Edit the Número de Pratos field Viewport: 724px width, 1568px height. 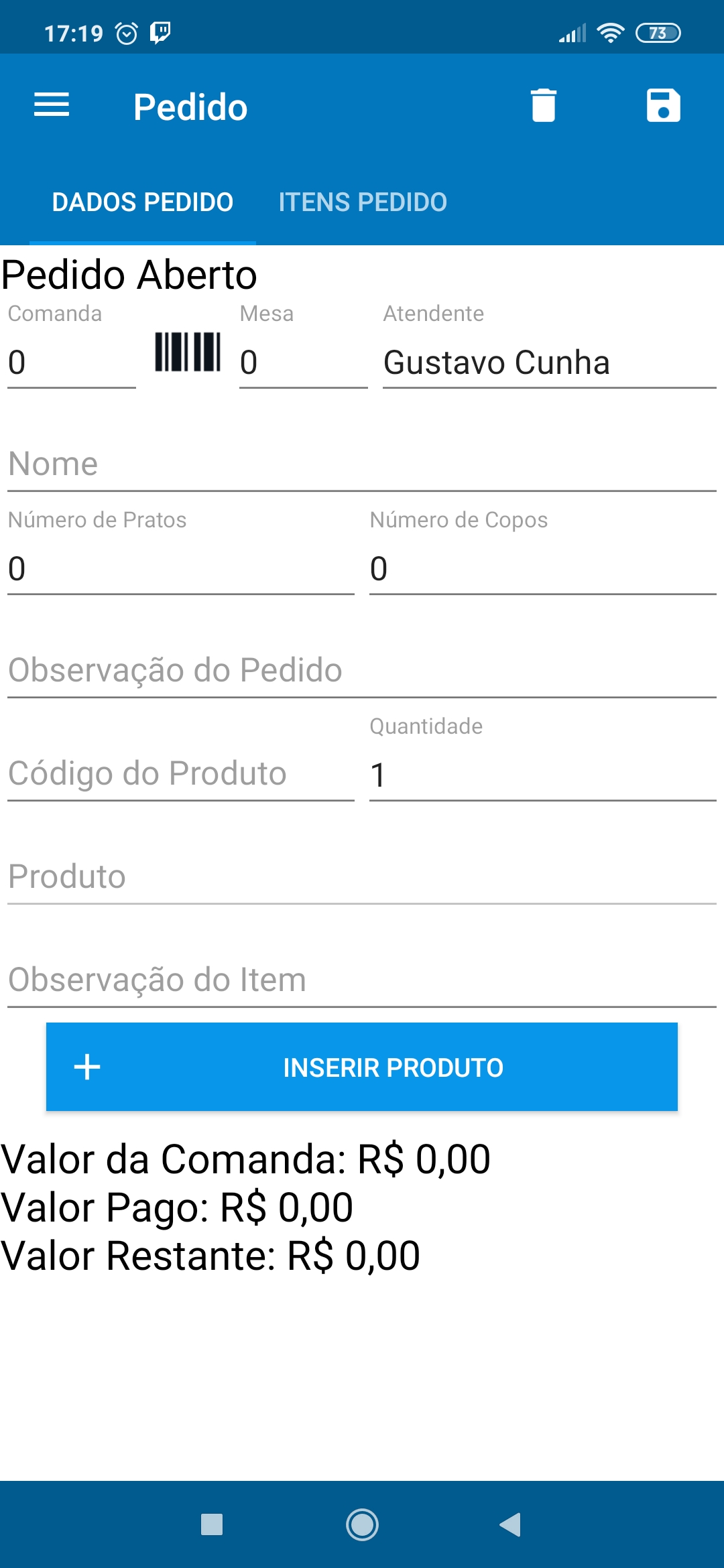click(x=181, y=568)
